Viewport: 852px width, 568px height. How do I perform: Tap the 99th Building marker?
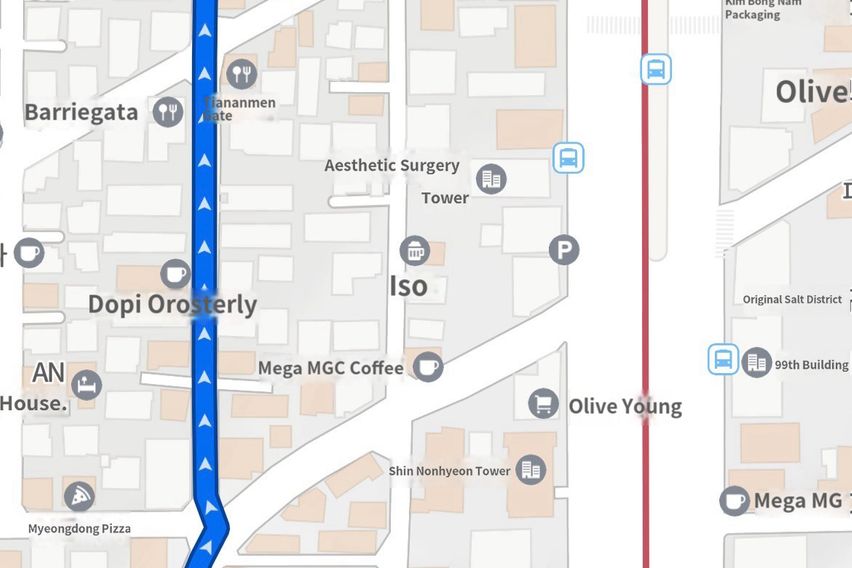pos(757,362)
